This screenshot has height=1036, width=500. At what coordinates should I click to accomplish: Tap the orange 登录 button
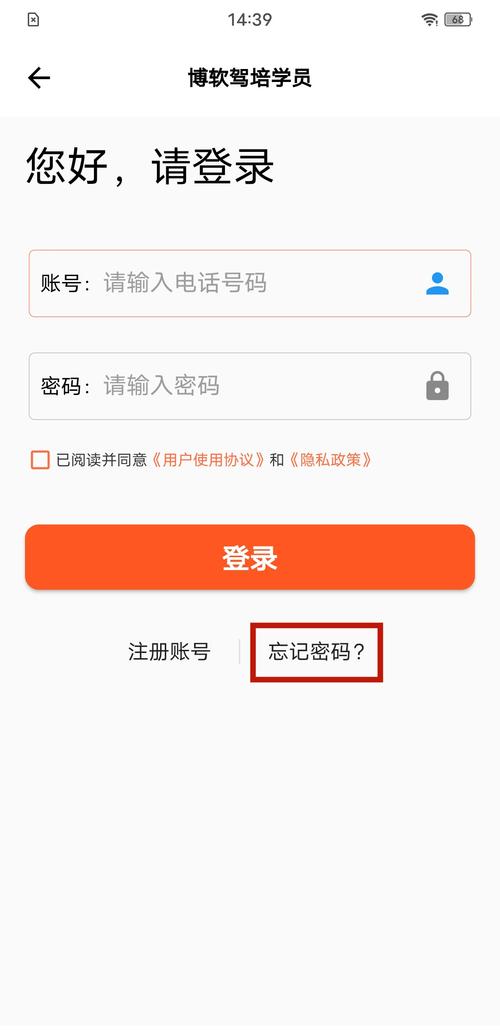(250, 558)
